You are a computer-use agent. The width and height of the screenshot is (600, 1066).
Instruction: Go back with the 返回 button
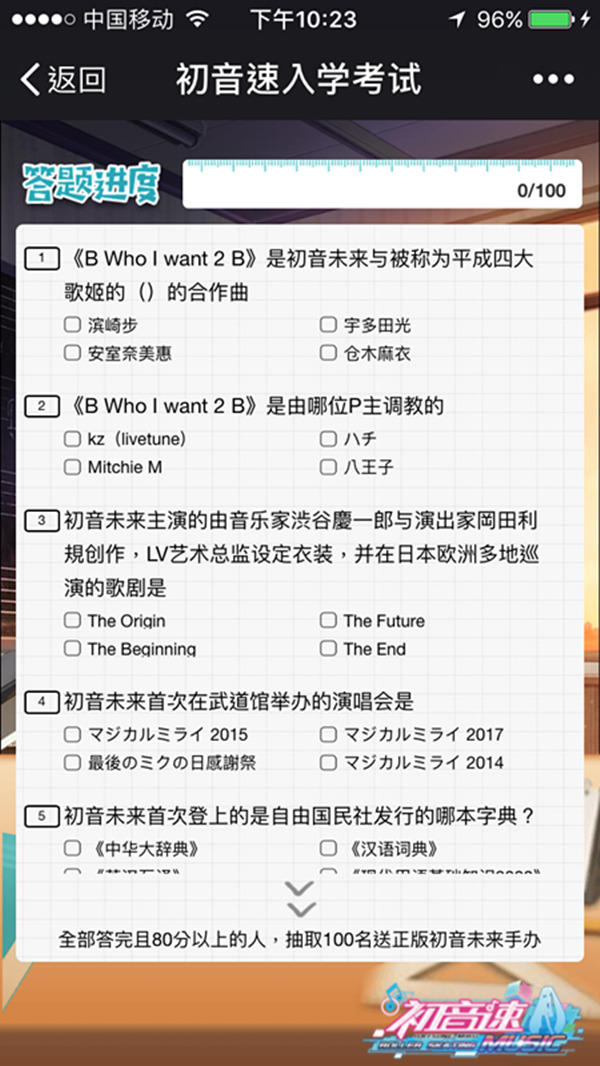pos(62,79)
